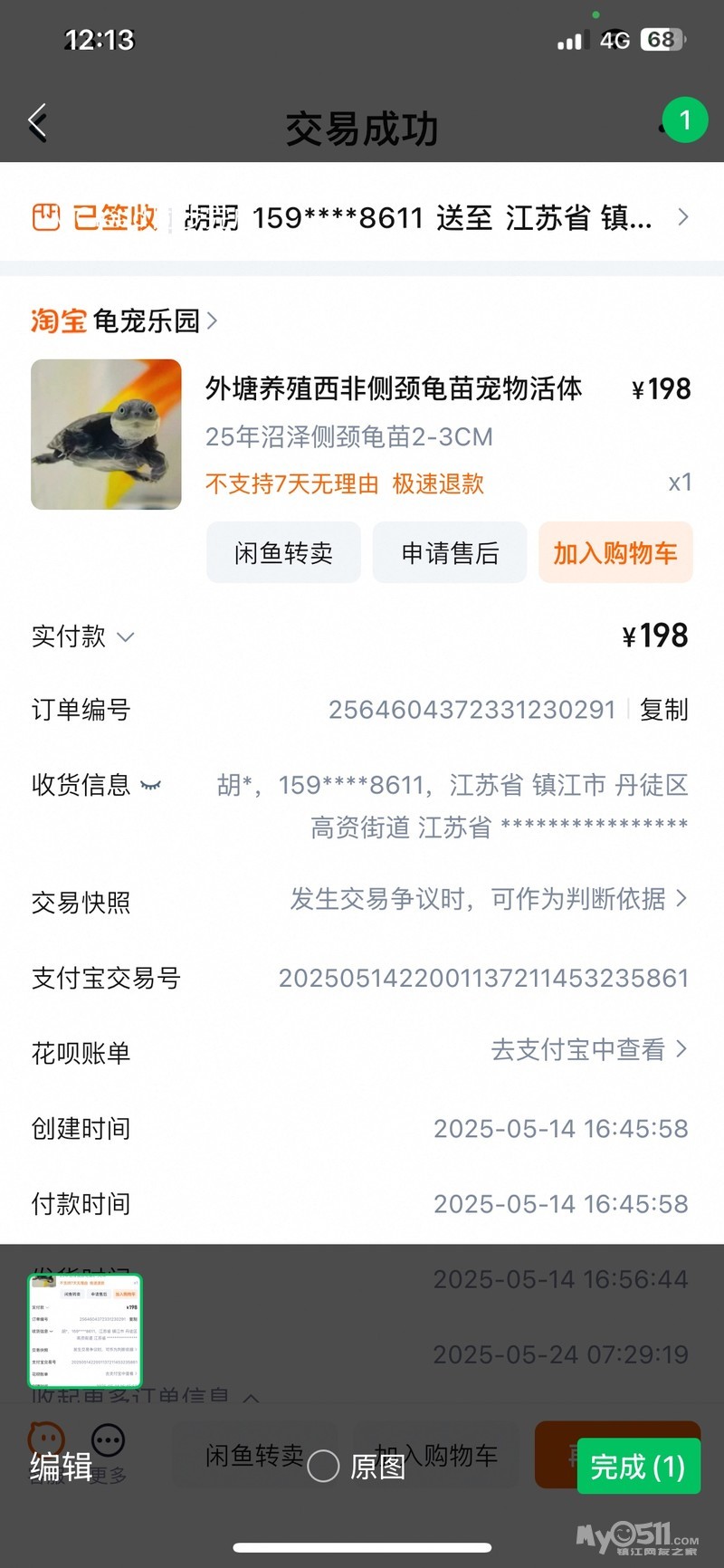
Task: Enable the 原图 original image option
Action: pyautogui.click(x=324, y=1467)
